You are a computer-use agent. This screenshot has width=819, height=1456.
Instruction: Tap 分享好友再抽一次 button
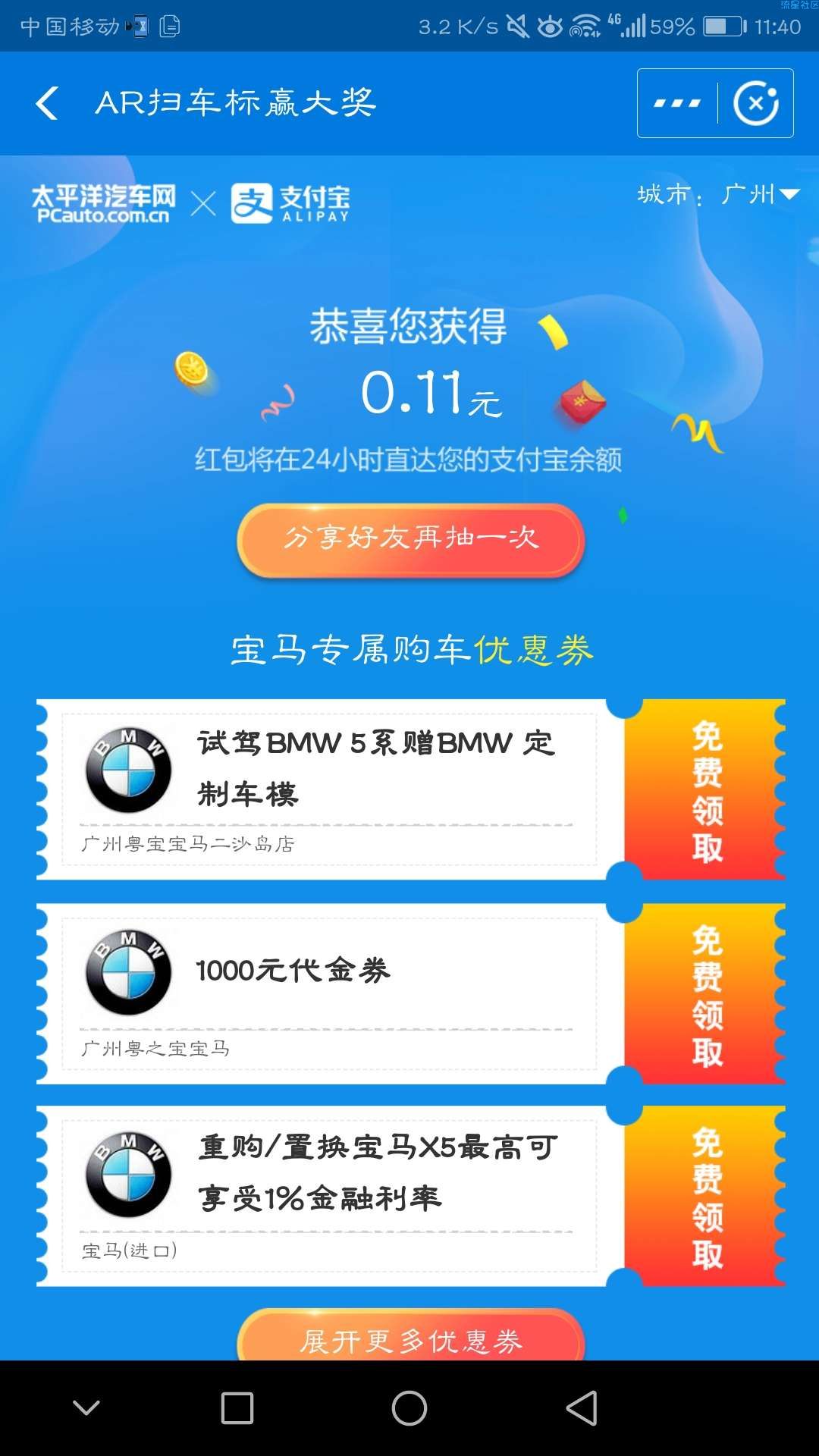(x=410, y=540)
